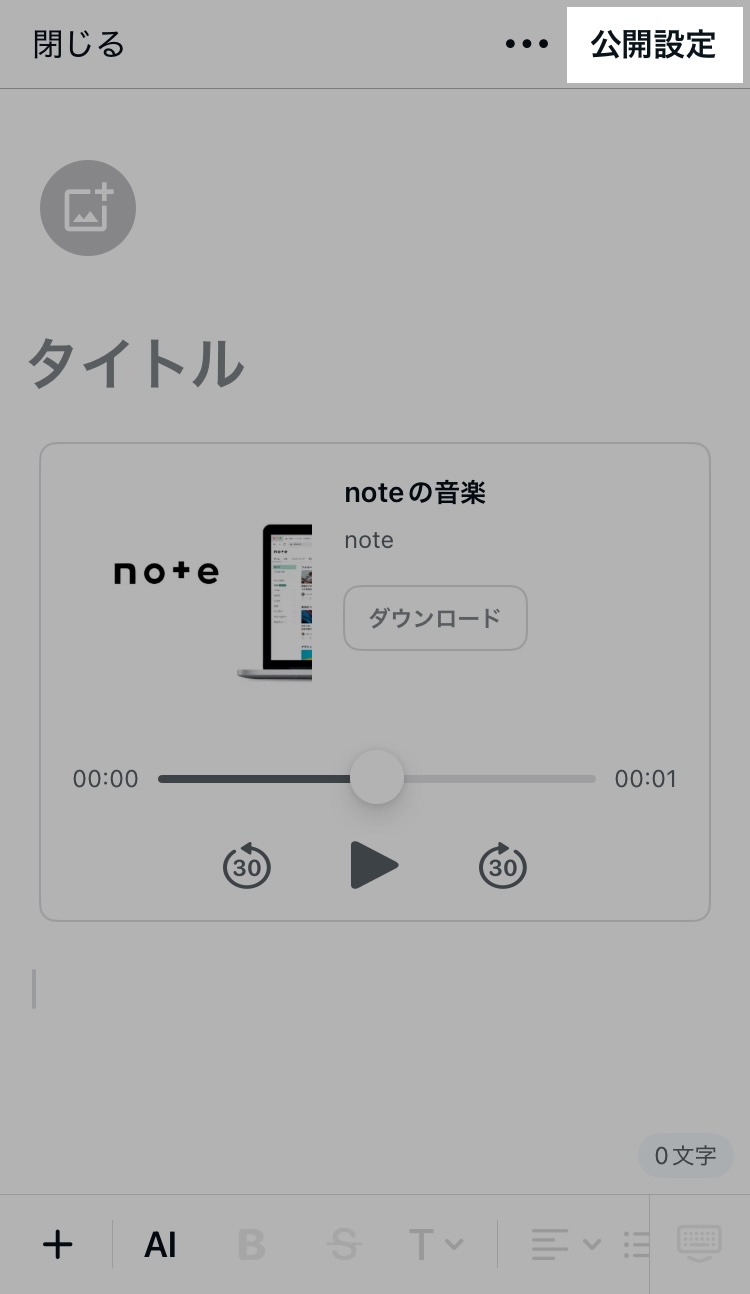Open the text style dropdown

tap(436, 1245)
